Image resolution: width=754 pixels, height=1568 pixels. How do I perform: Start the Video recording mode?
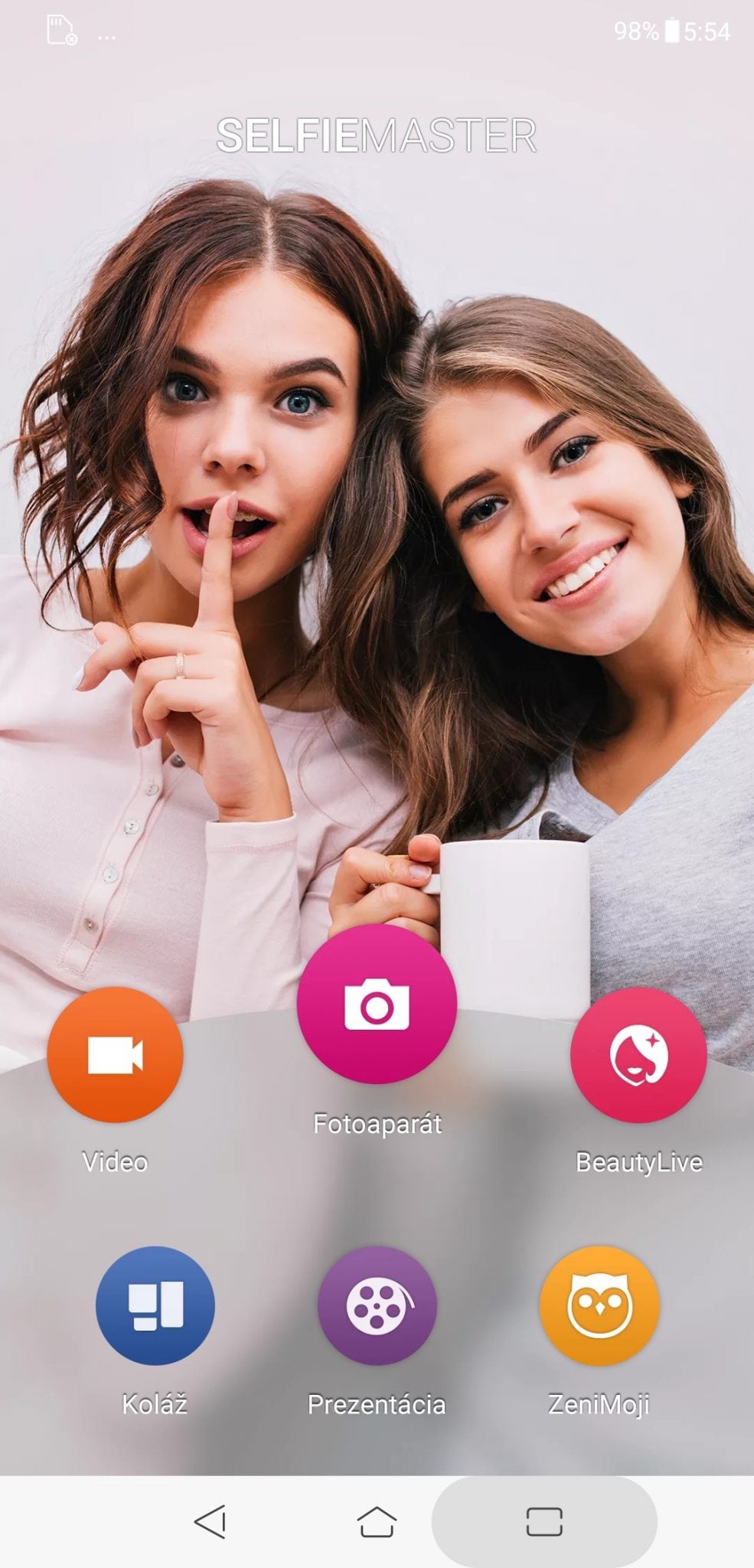(x=115, y=1055)
